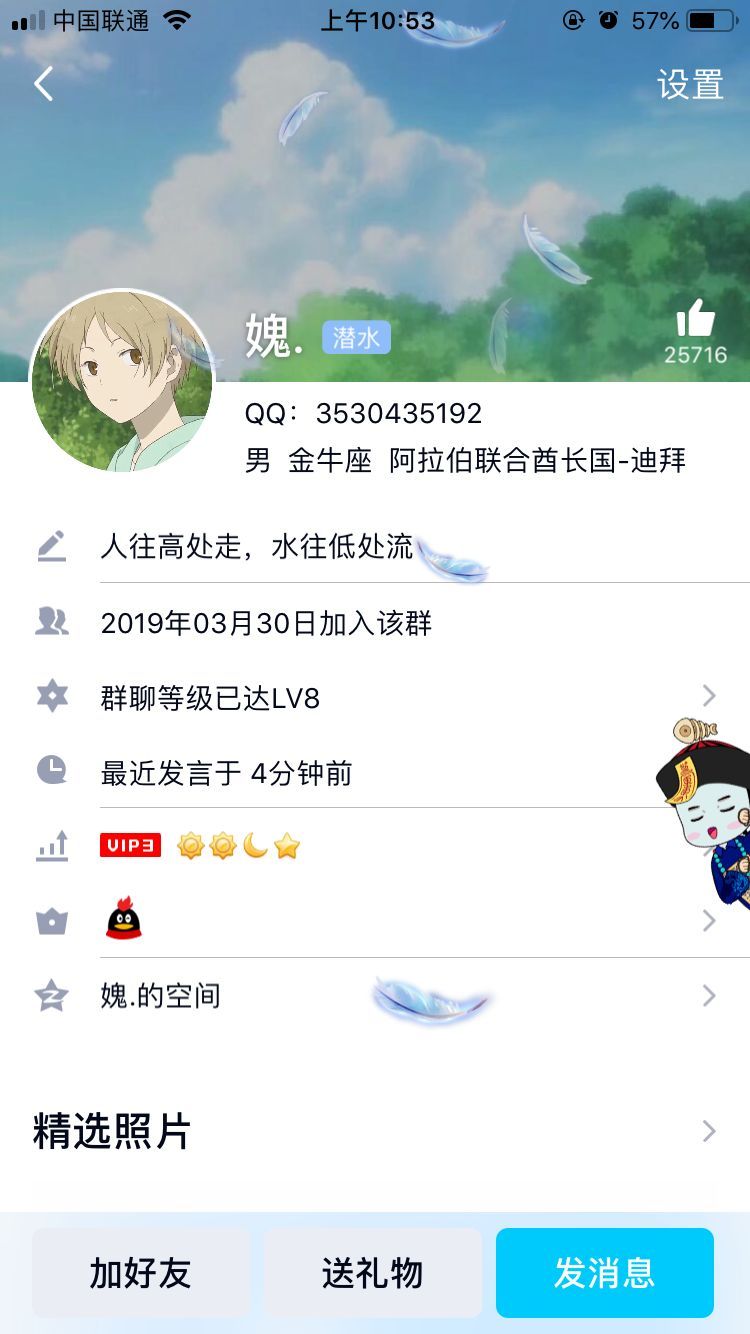Tap the thumbs-up like icon
The image size is (750, 1334).
tap(696, 320)
